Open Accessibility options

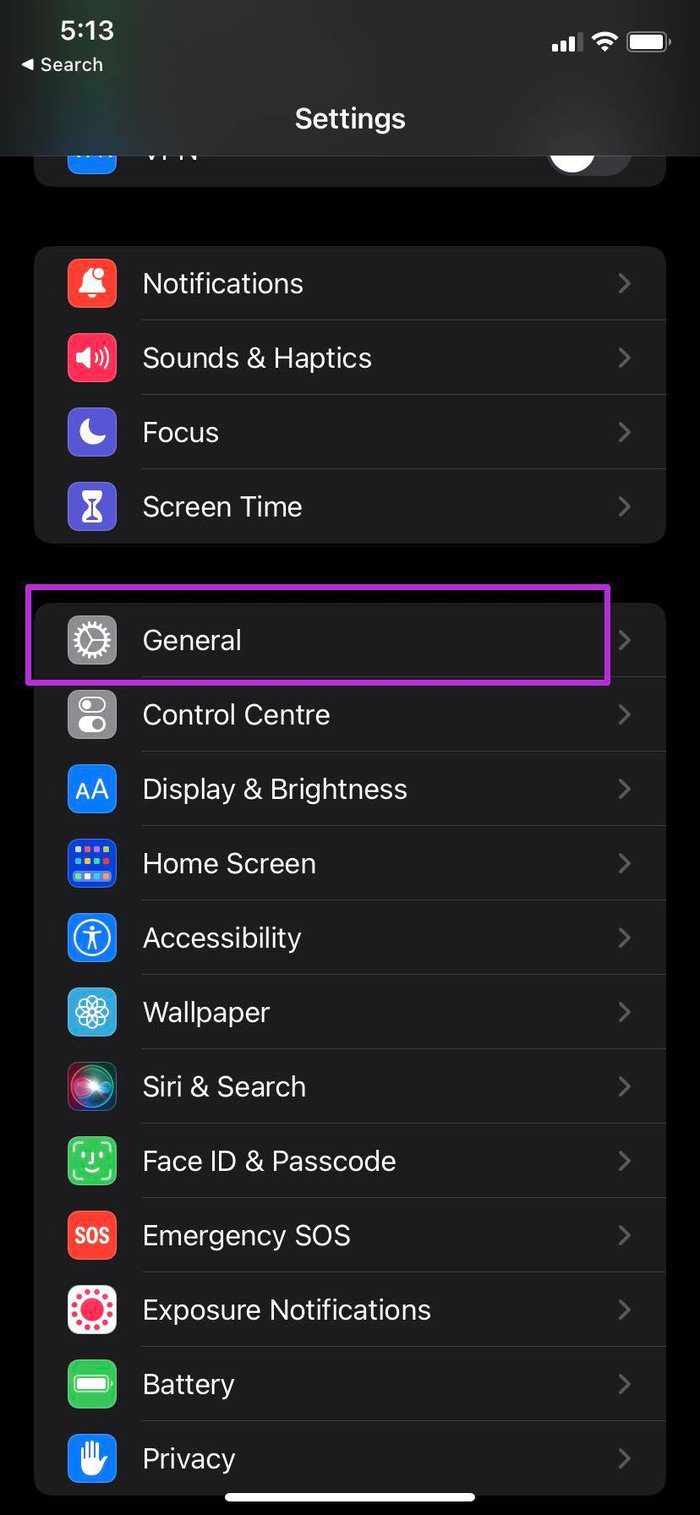(350, 938)
